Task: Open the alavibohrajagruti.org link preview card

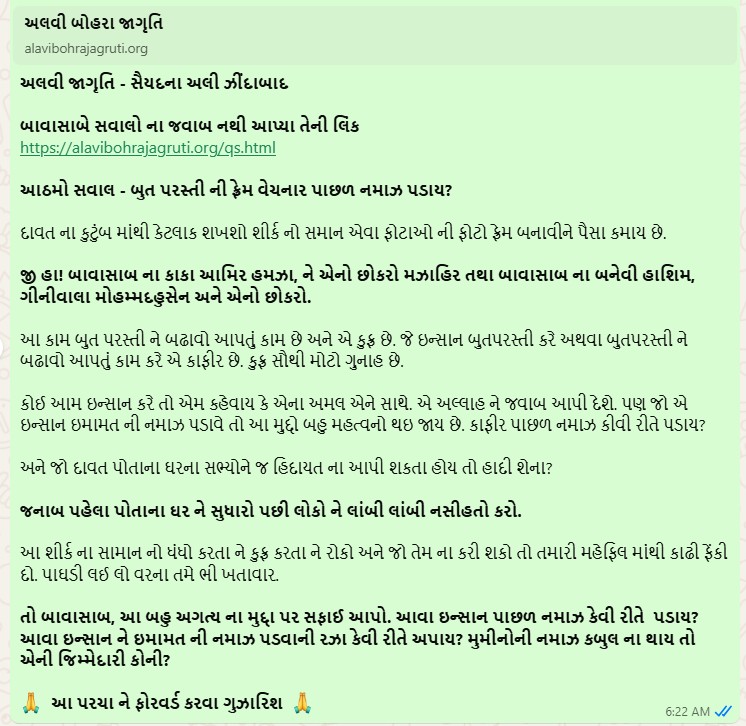Action: 372,34
